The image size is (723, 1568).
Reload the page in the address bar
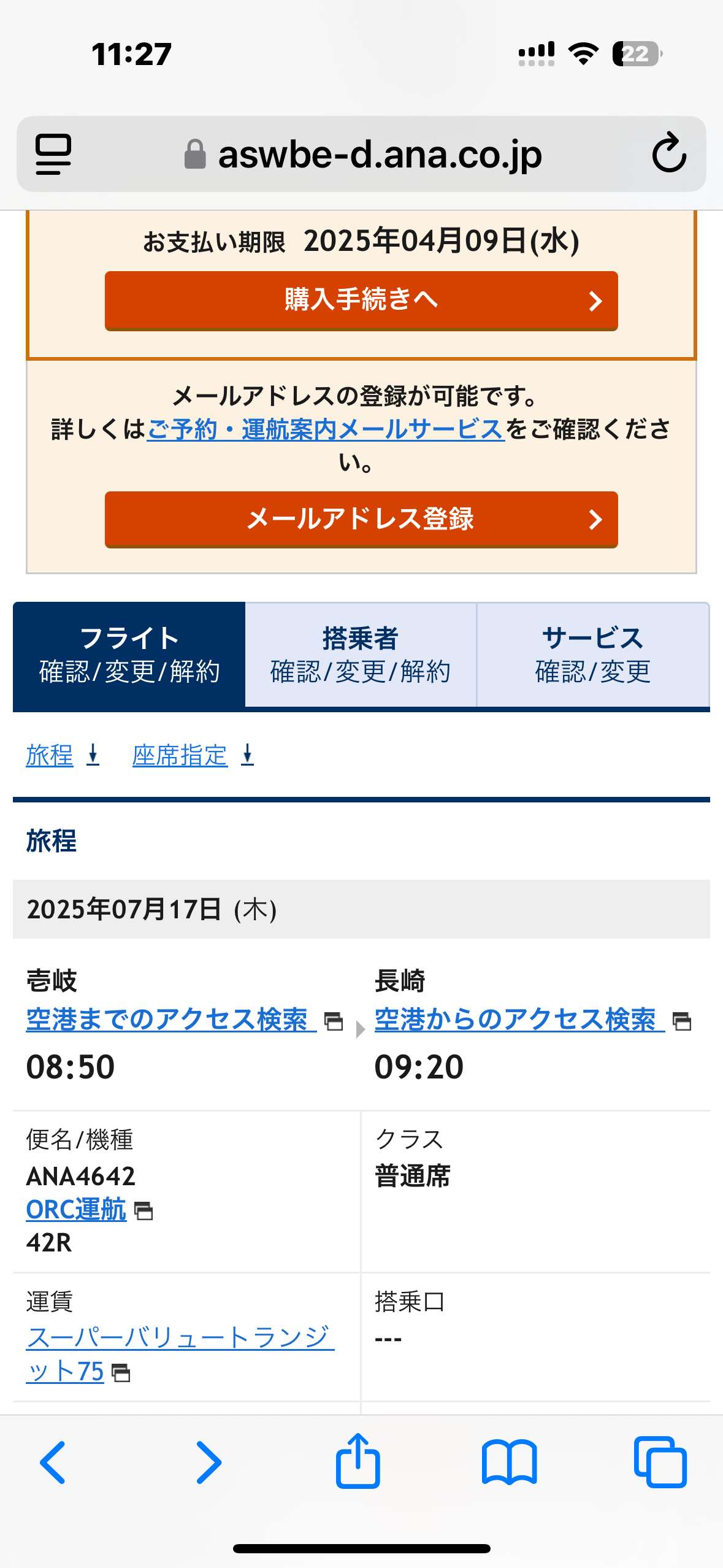(x=668, y=153)
